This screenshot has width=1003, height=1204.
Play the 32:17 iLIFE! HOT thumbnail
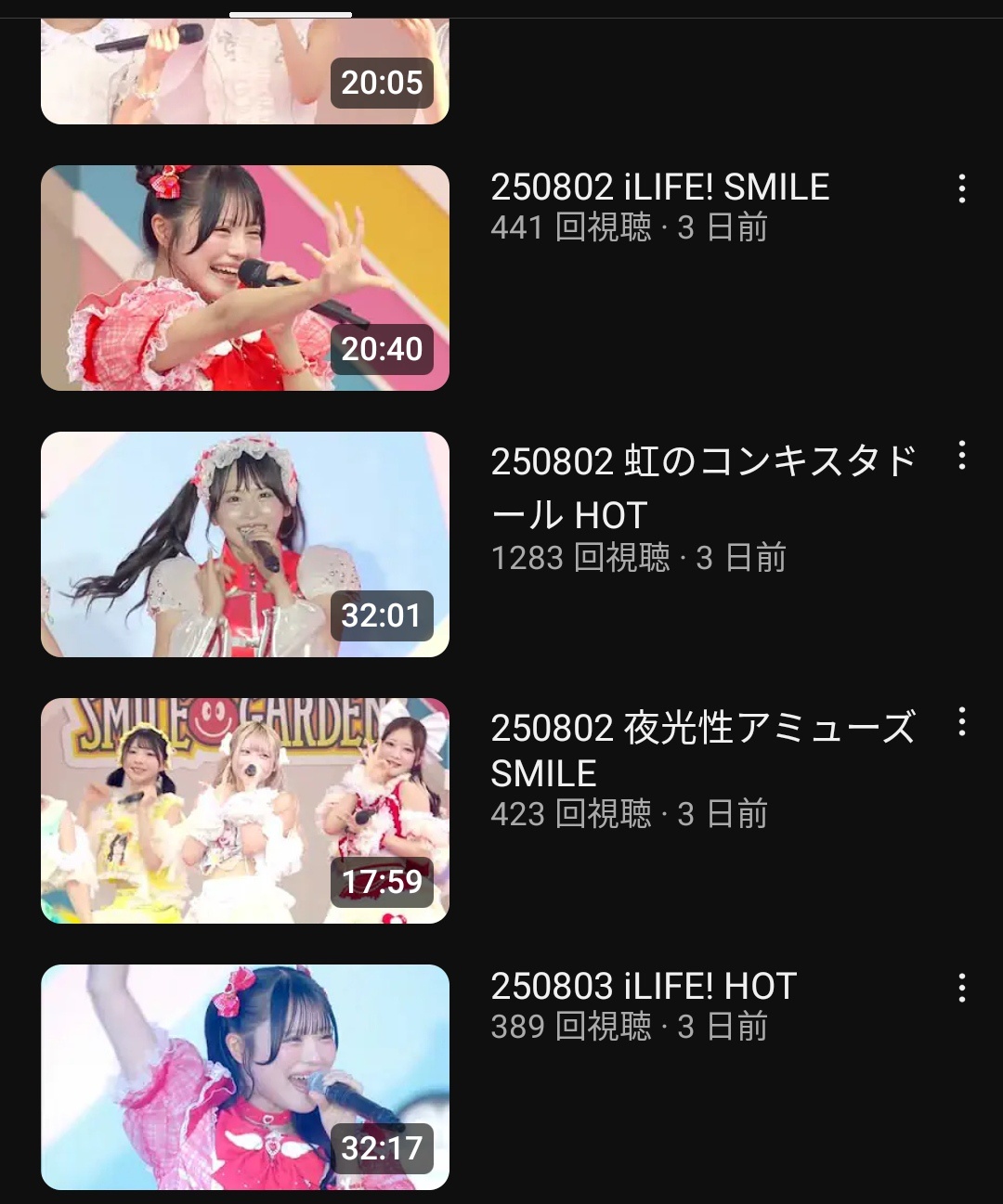pos(245,1077)
